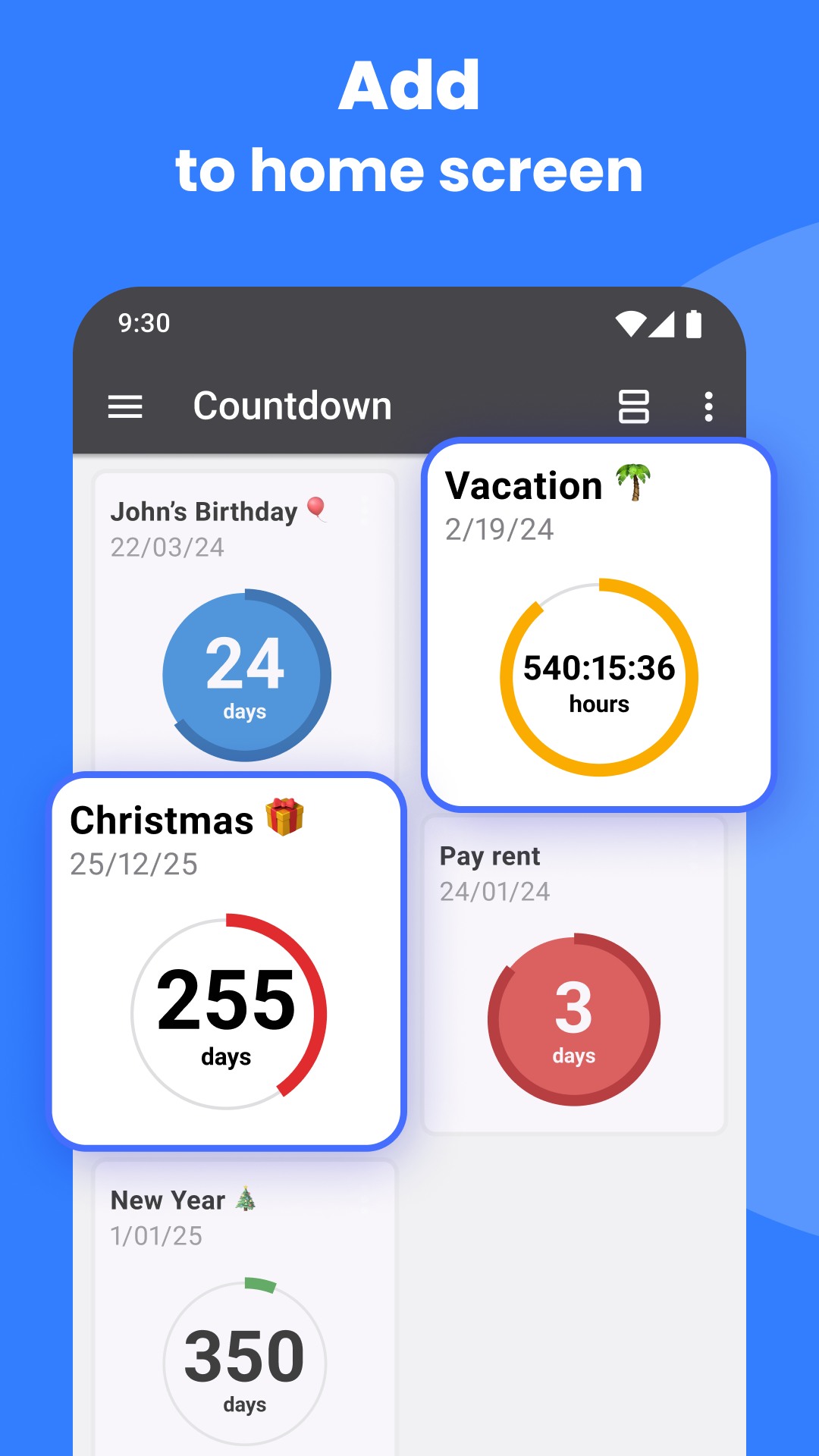
Task: Click the New Year event date 1/01/25
Action: (156, 1236)
